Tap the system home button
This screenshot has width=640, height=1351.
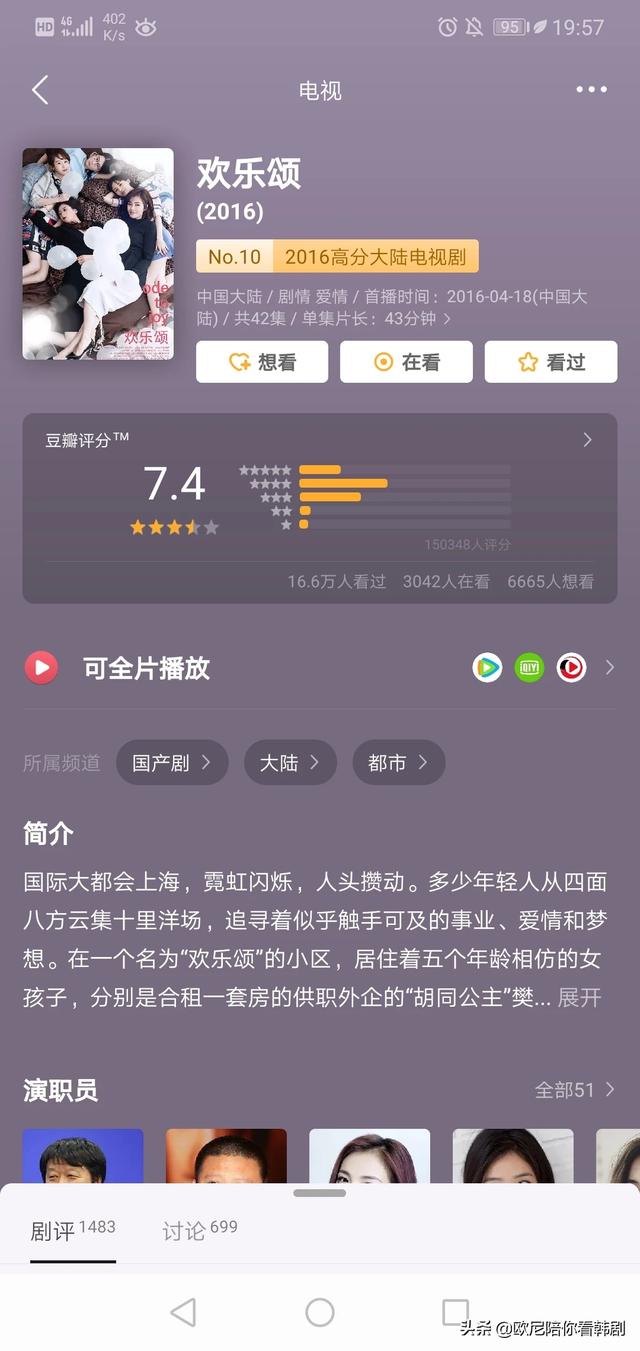pos(320,1312)
